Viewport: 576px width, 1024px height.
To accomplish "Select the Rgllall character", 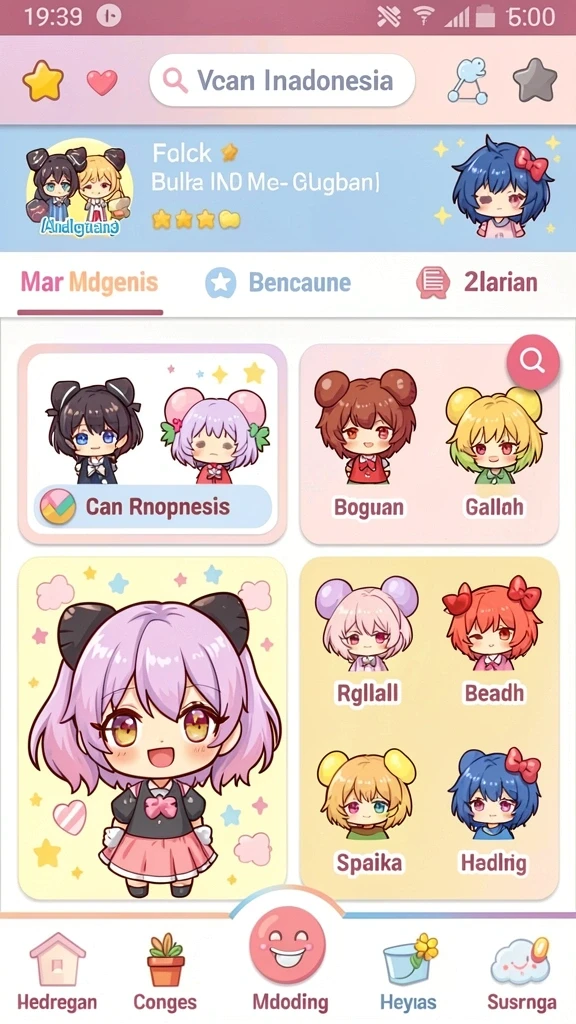I will tap(367, 640).
